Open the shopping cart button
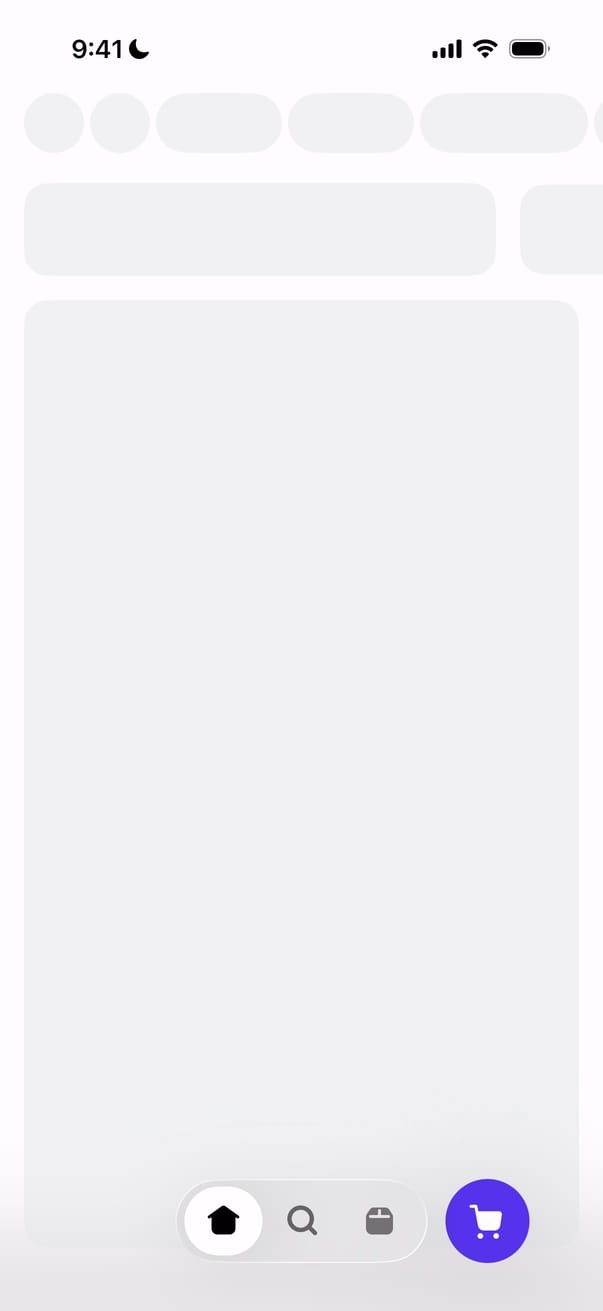This screenshot has width=603, height=1311. pyautogui.click(x=487, y=1221)
